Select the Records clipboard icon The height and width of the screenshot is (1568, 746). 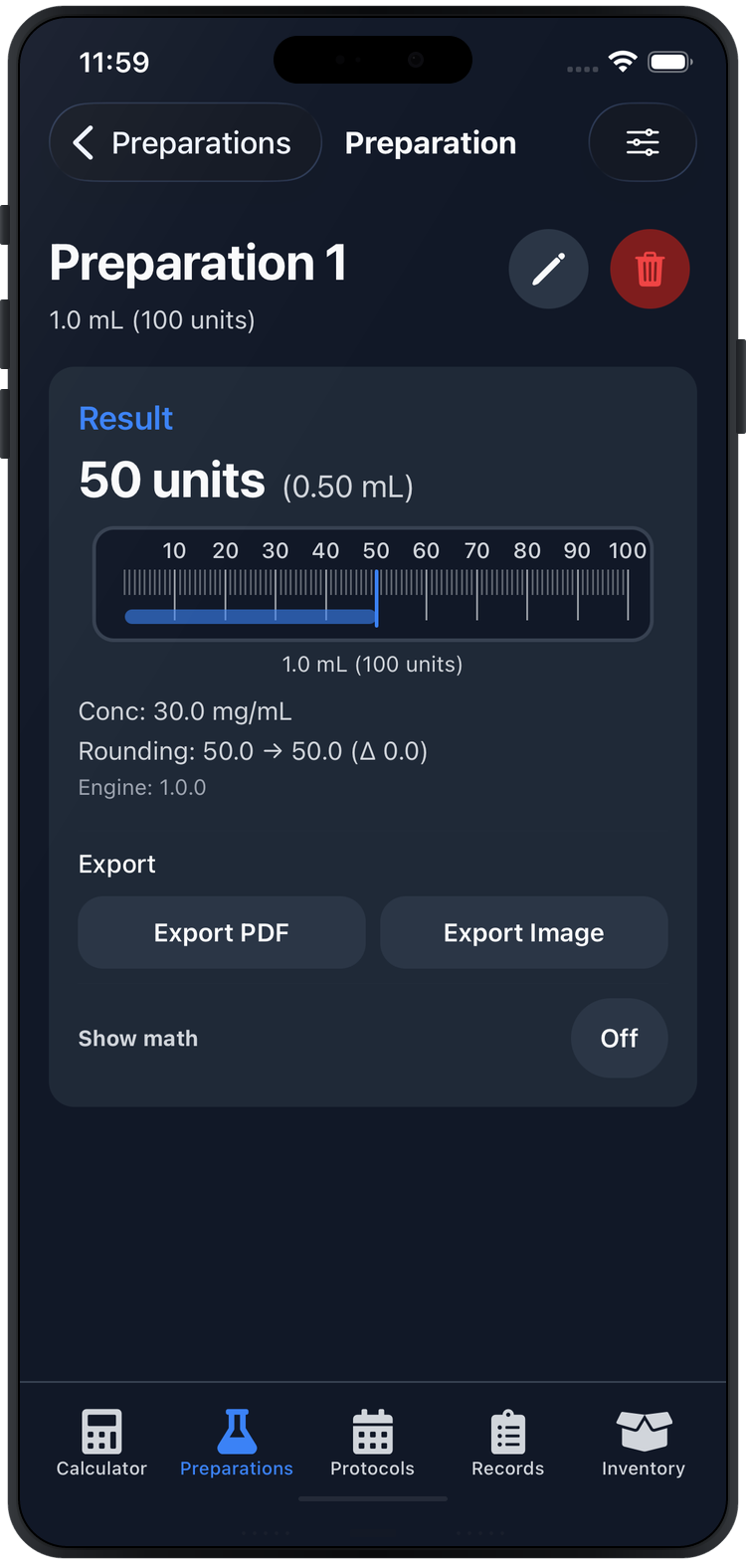tap(507, 1431)
